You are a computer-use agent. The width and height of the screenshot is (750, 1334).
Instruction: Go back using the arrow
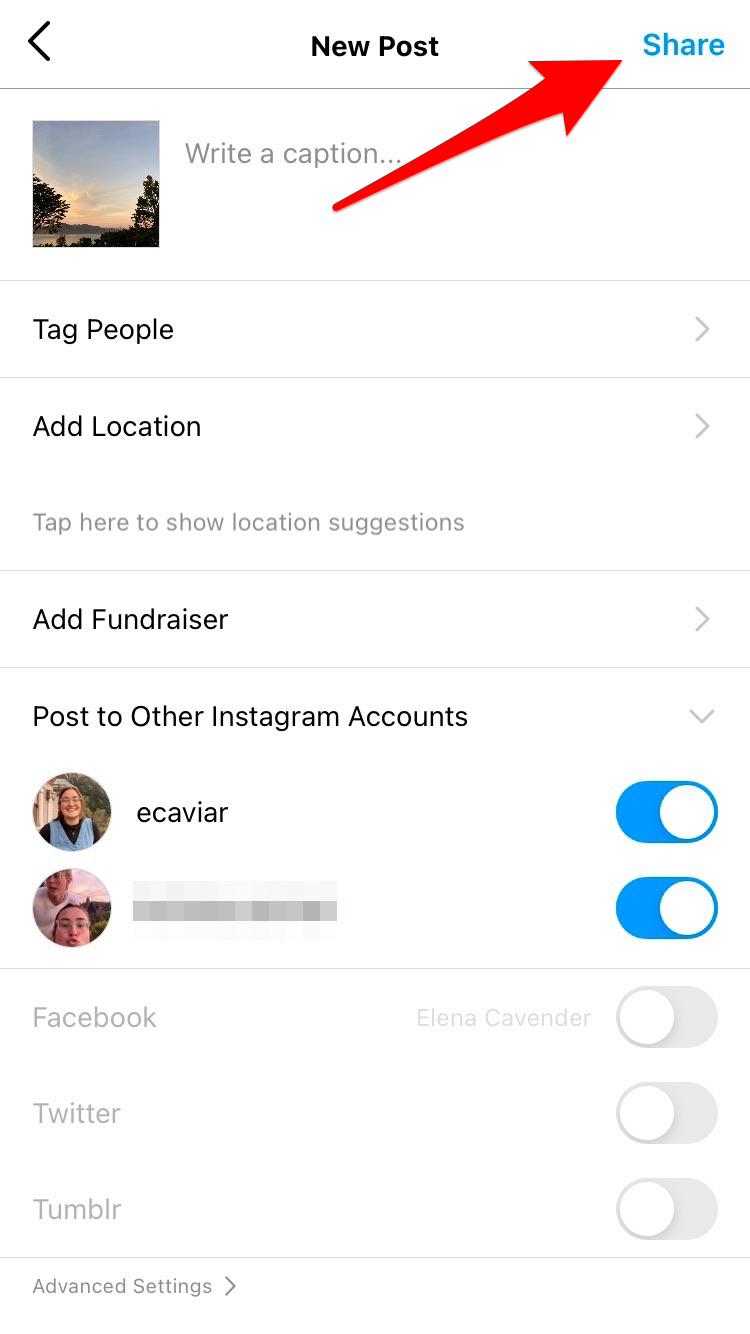pyautogui.click(x=39, y=44)
